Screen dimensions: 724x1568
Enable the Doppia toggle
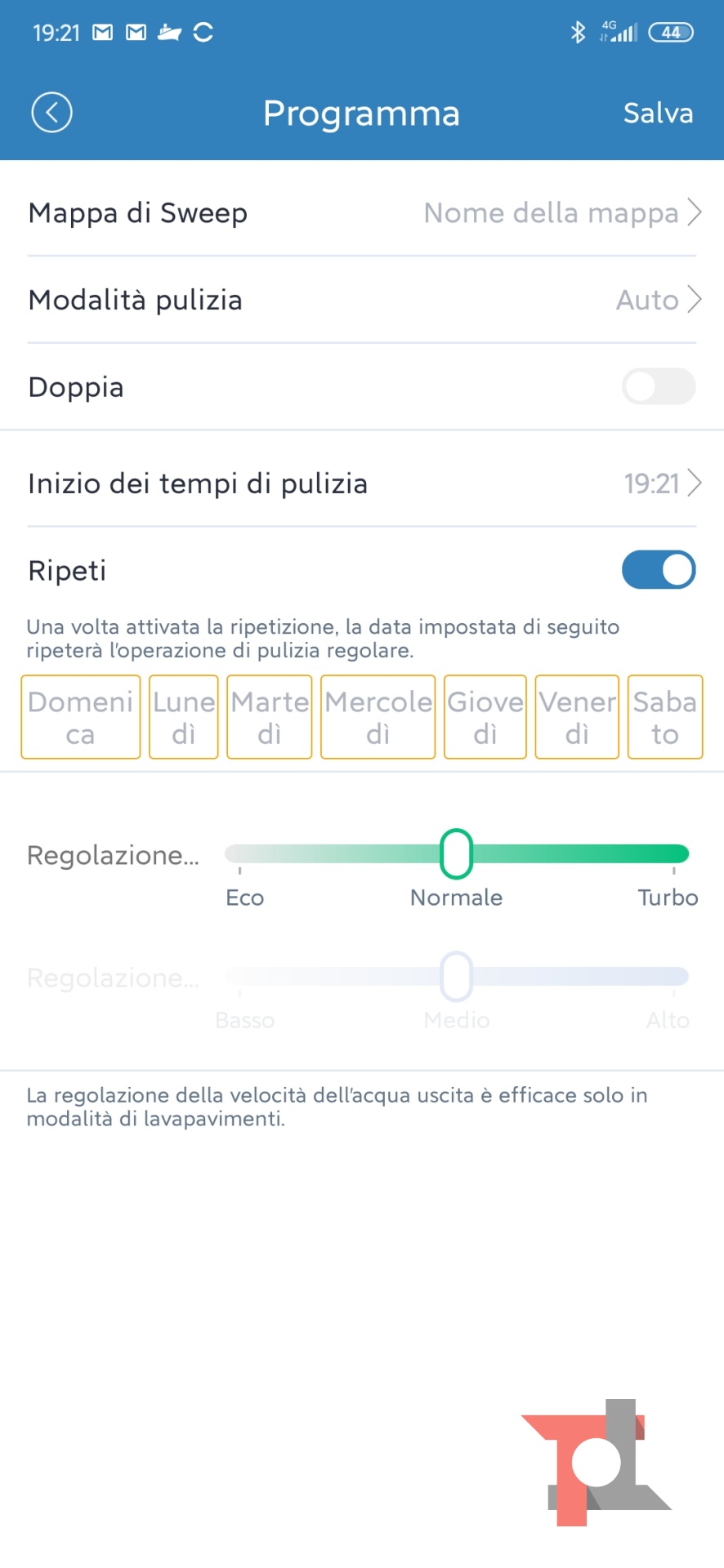tap(658, 387)
